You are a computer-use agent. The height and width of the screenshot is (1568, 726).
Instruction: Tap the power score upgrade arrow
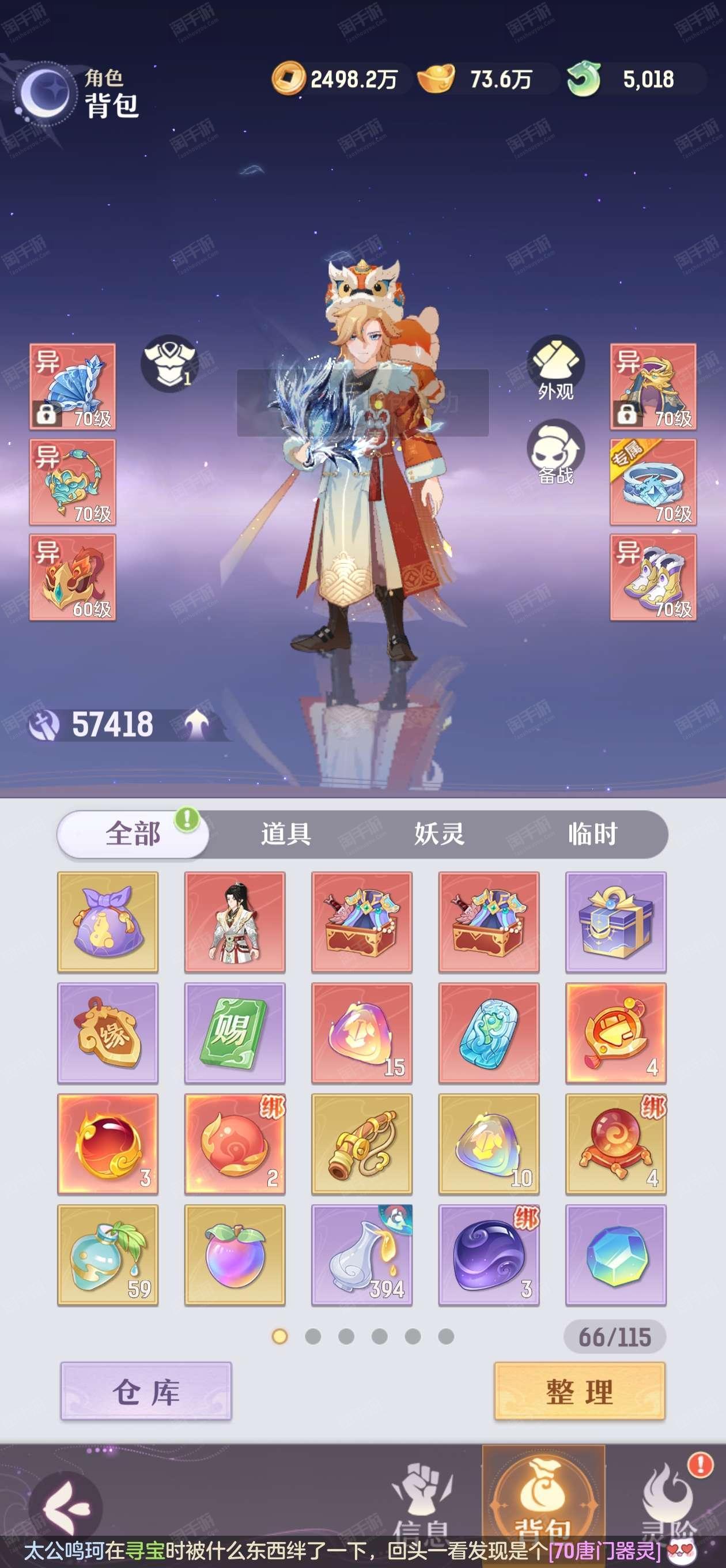[196, 725]
